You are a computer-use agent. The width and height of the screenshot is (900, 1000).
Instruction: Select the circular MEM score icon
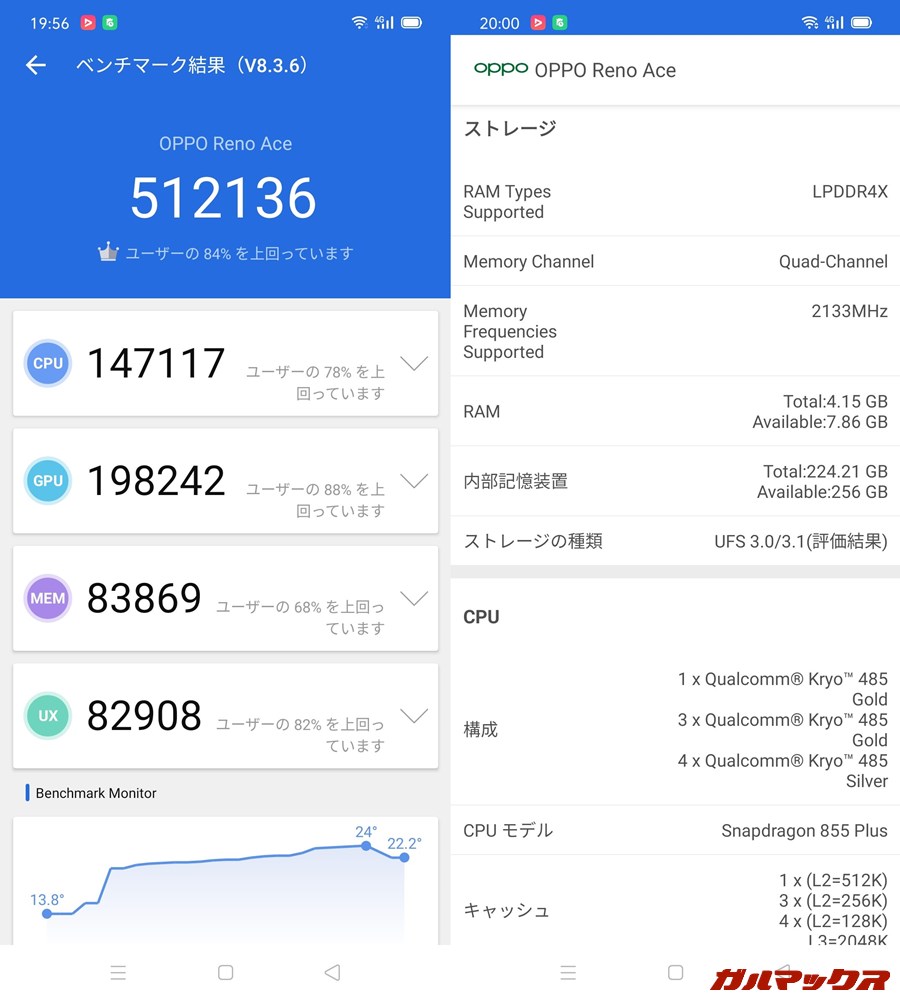click(47, 598)
